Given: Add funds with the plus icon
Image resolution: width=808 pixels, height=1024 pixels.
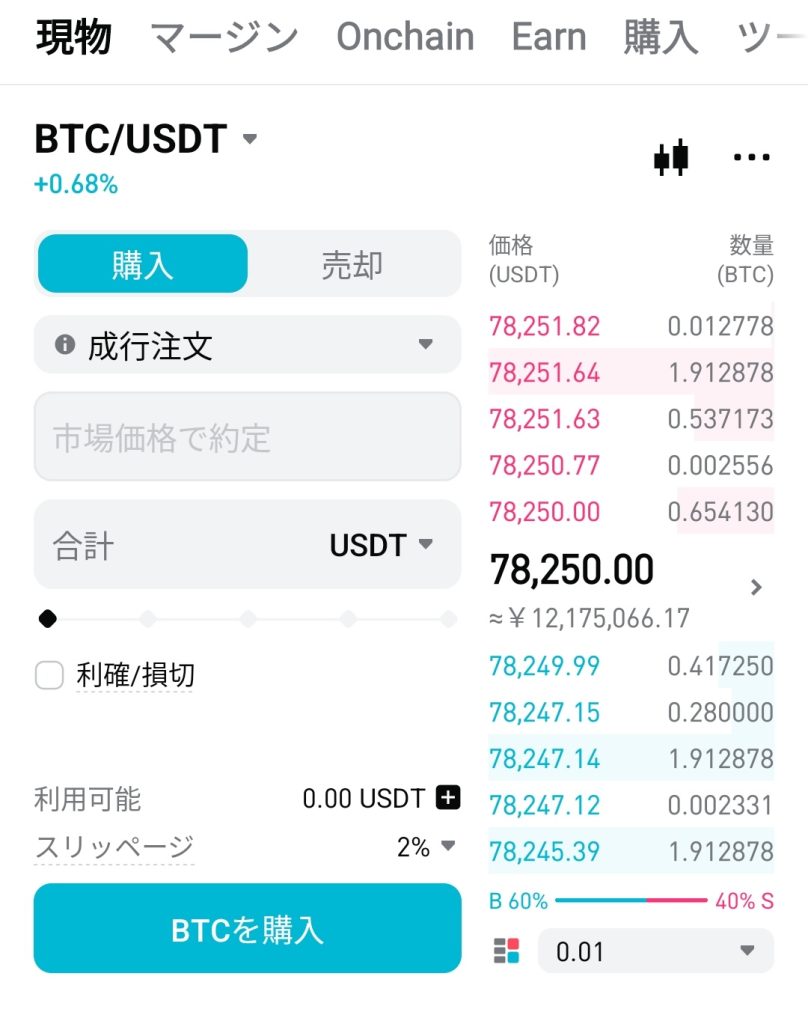Looking at the screenshot, I should pos(448,798).
